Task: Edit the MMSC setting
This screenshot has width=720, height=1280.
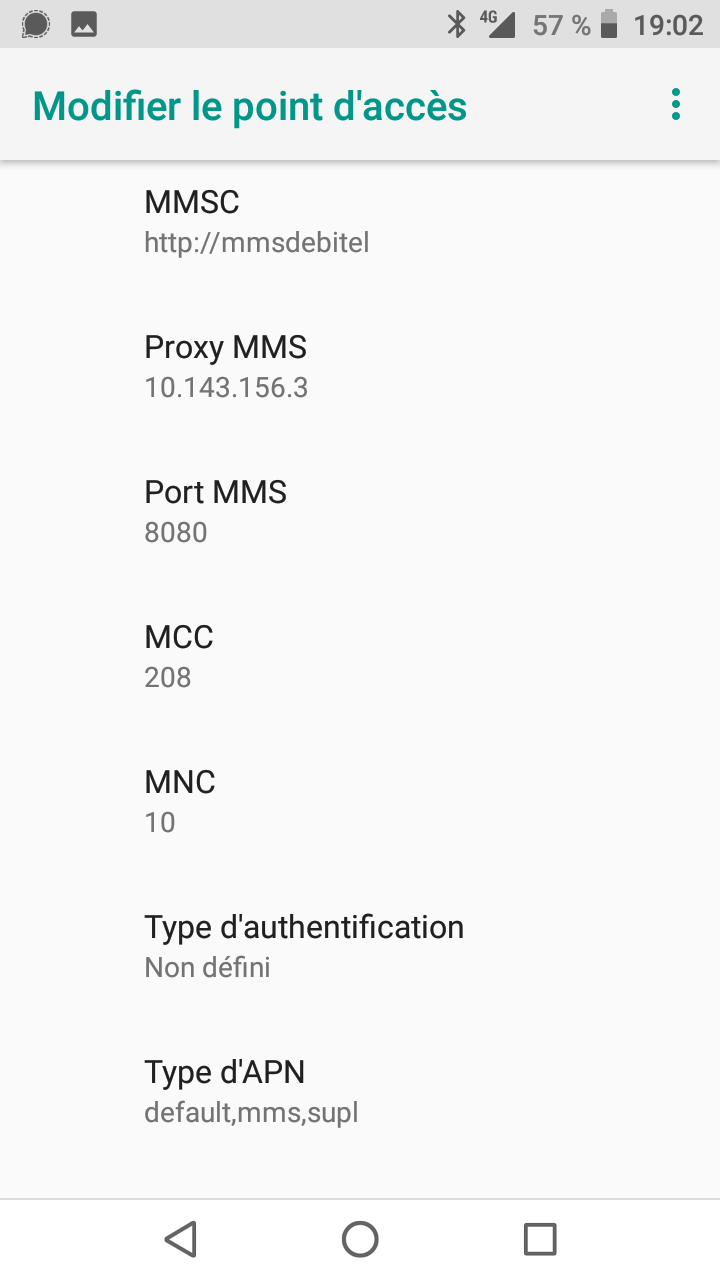Action: pyautogui.click(x=360, y=221)
